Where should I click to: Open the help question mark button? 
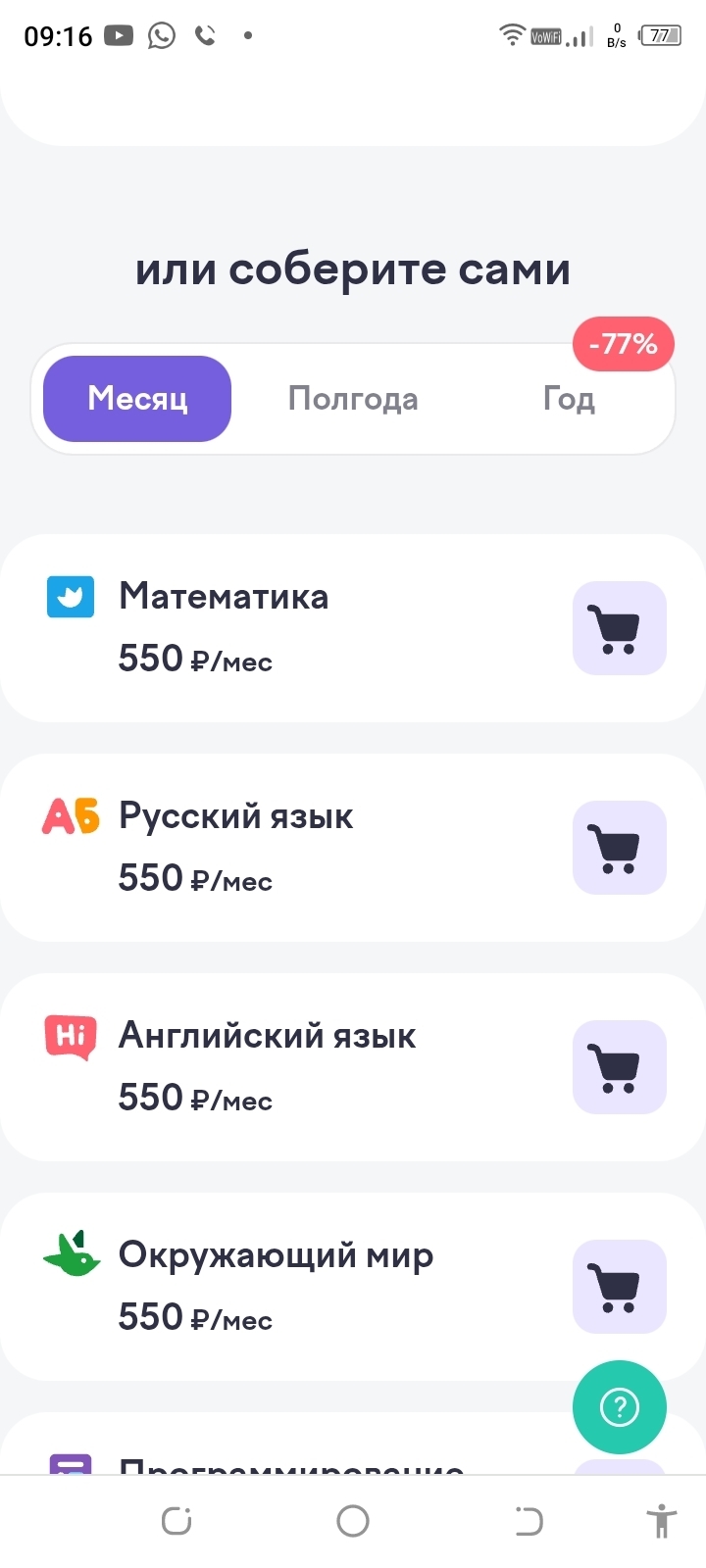click(x=619, y=1407)
